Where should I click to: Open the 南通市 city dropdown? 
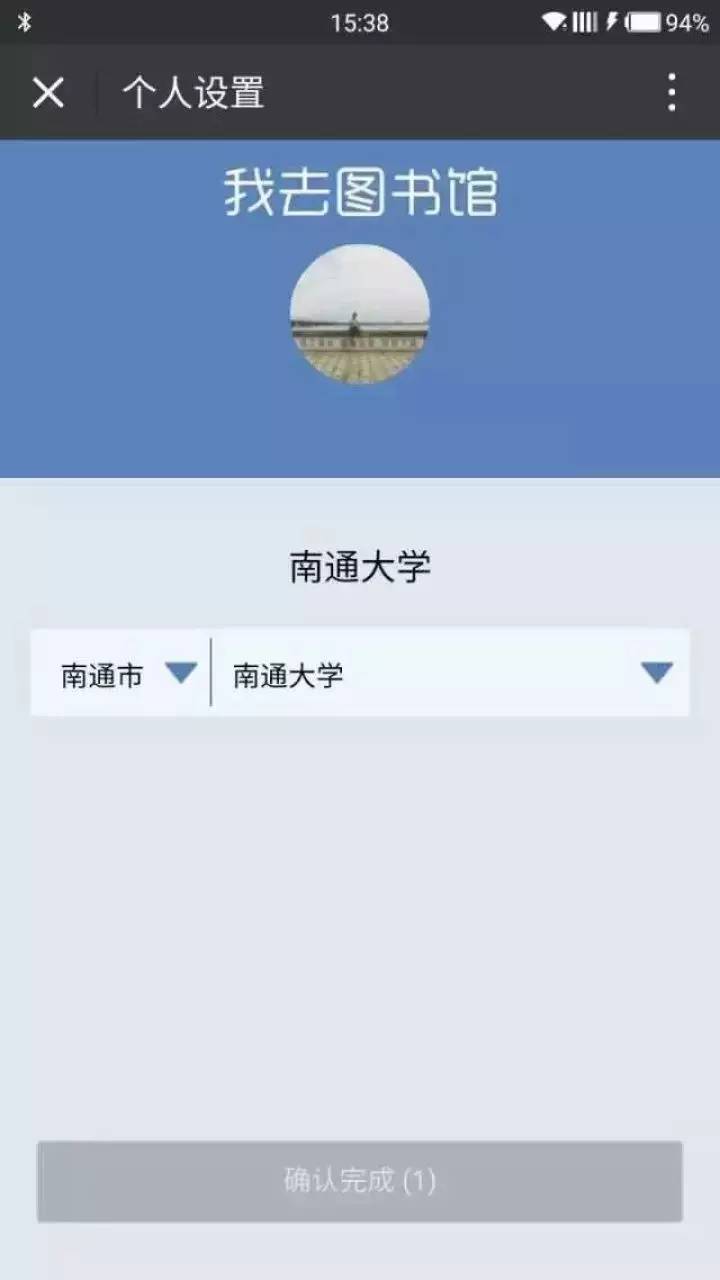click(120, 674)
